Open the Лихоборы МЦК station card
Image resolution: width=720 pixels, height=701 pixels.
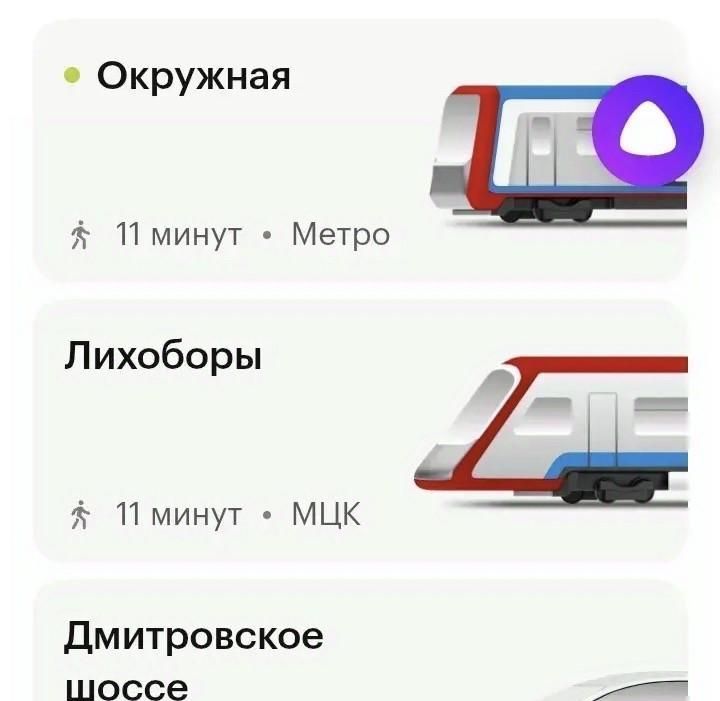coord(250,432)
